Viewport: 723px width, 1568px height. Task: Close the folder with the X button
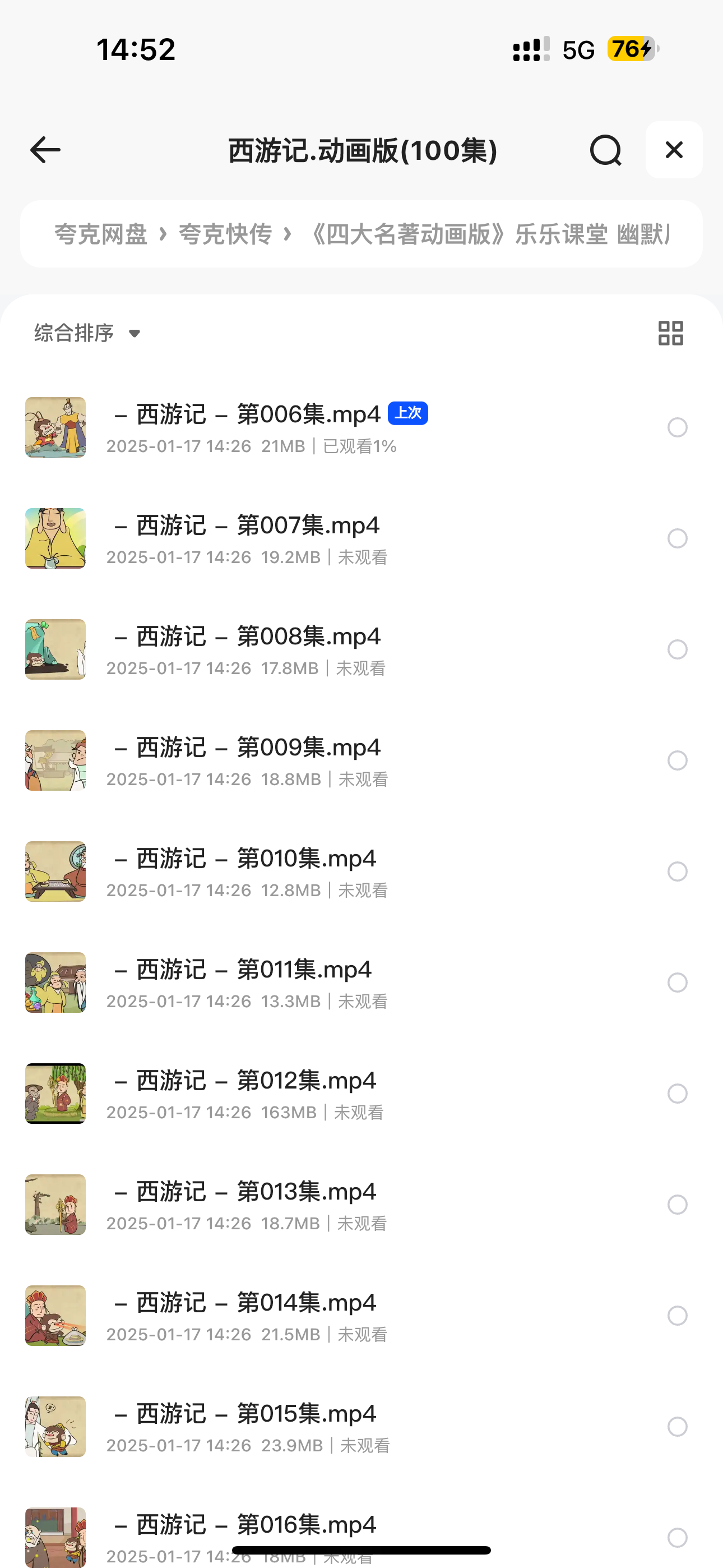[x=674, y=150]
